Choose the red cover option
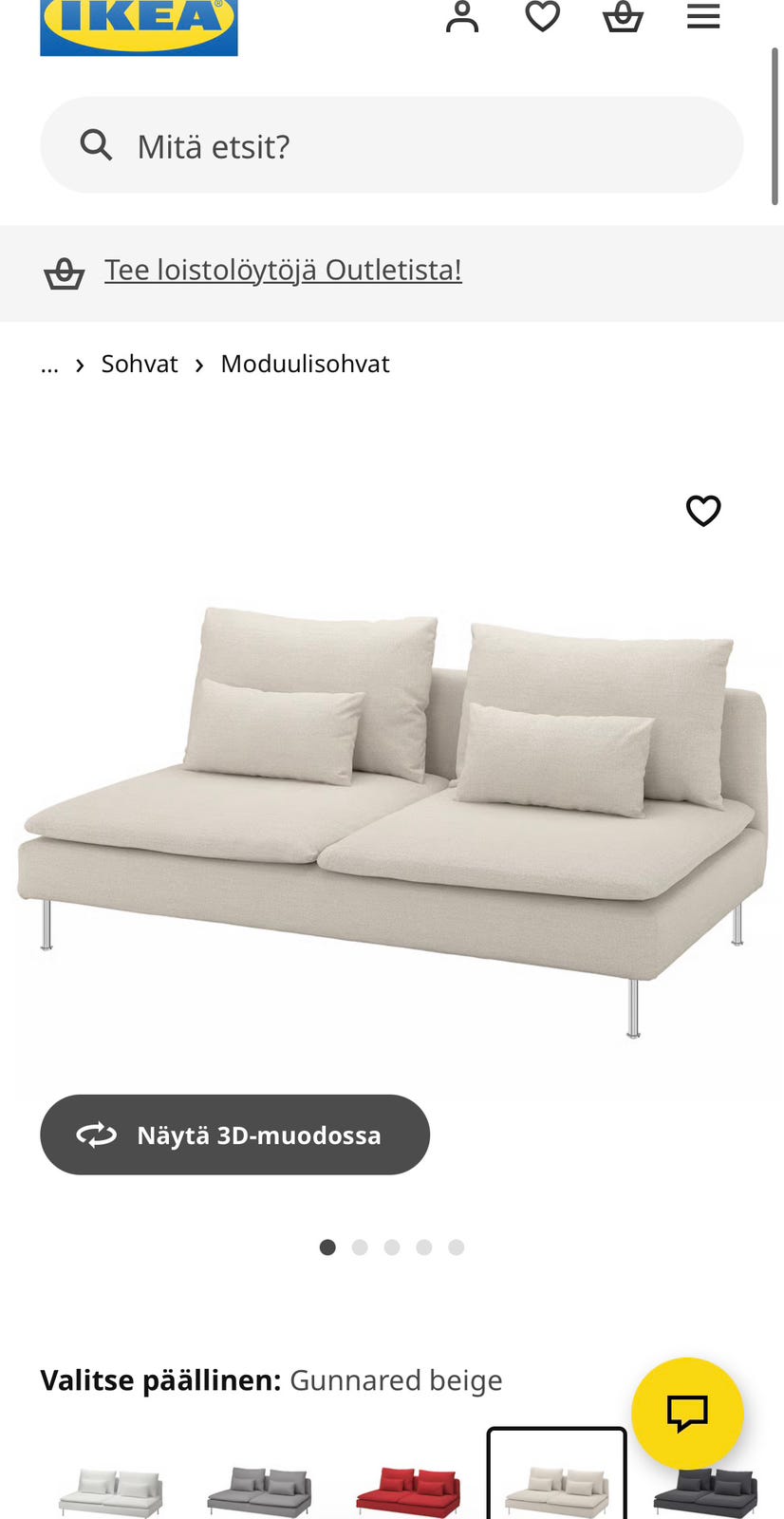 click(408, 1491)
